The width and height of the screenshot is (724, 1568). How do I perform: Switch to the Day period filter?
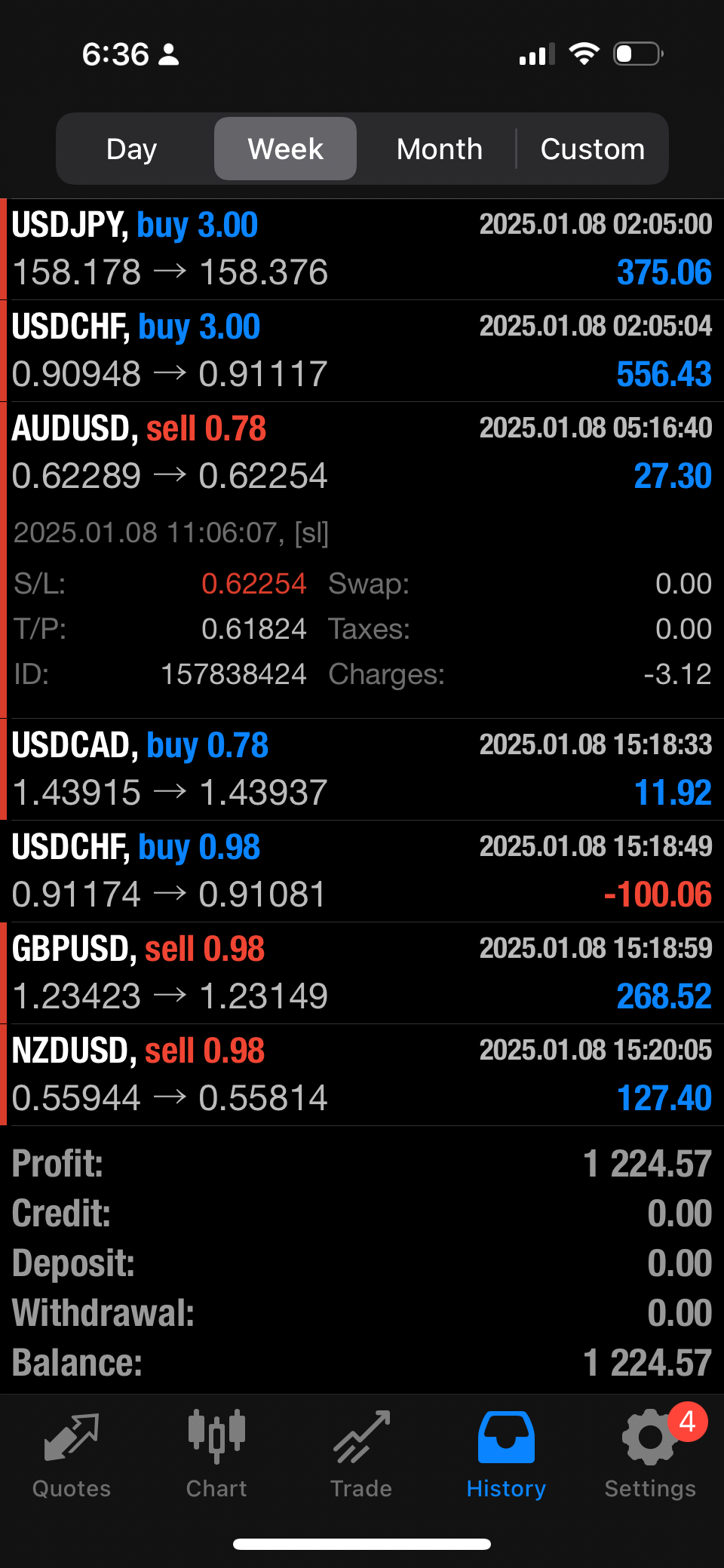click(132, 149)
